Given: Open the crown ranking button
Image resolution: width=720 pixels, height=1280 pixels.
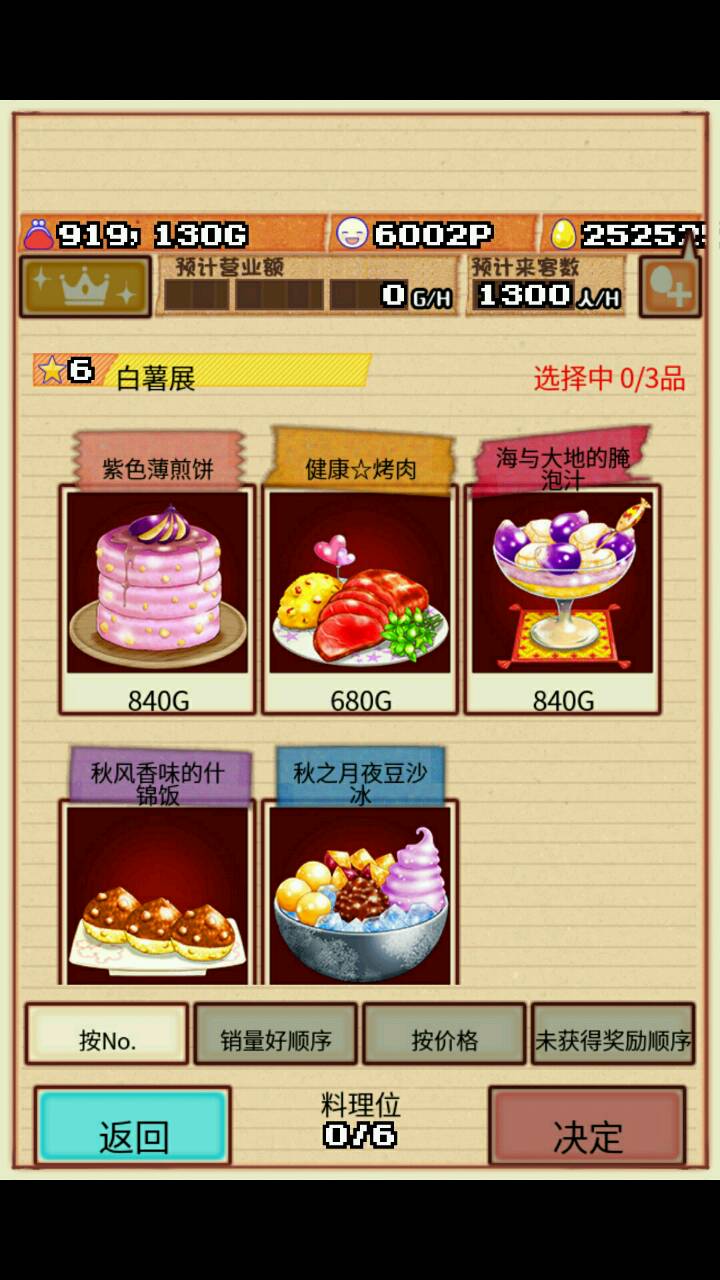Looking at the screenshot, I should [85, 287].
